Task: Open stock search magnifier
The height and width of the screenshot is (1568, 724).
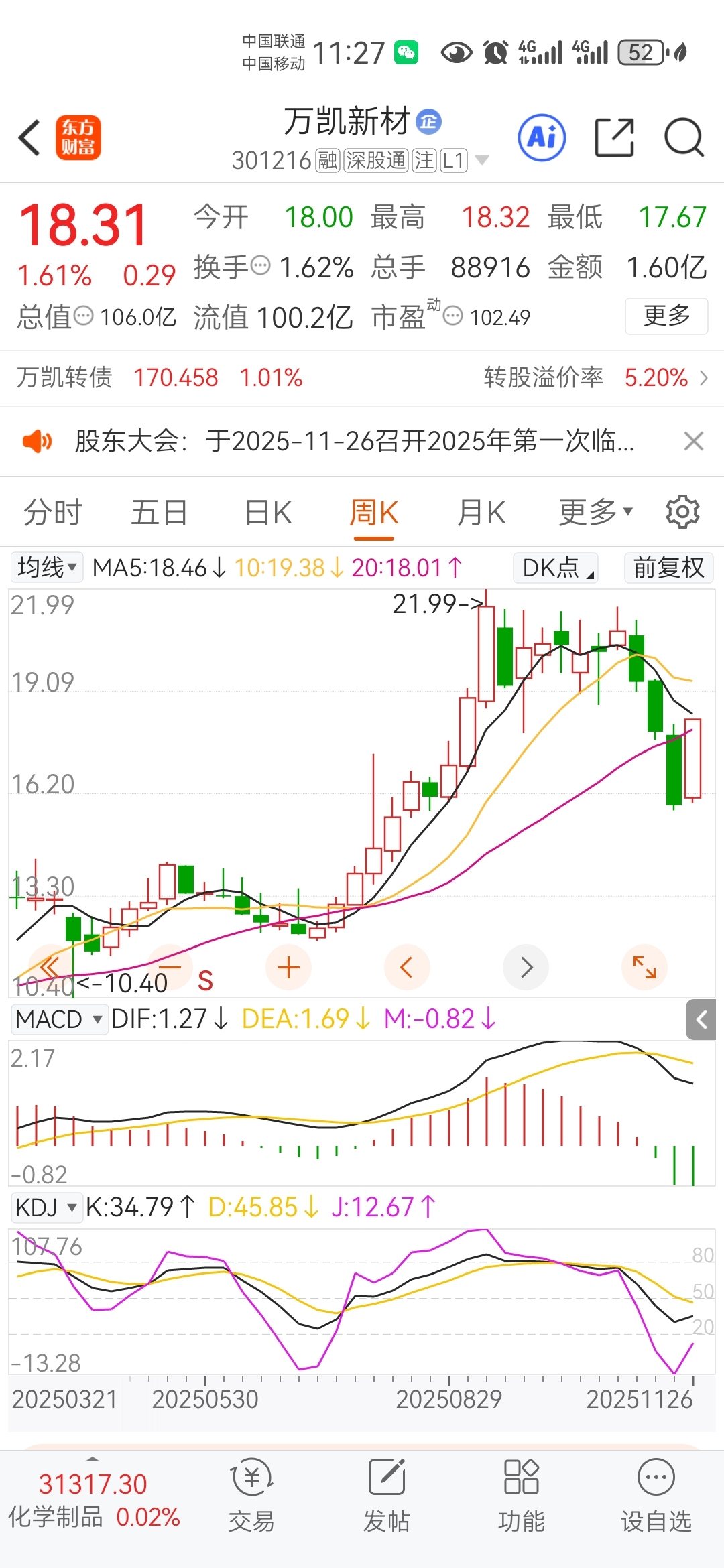Action: pyautogui.click(x=684, y=137)
